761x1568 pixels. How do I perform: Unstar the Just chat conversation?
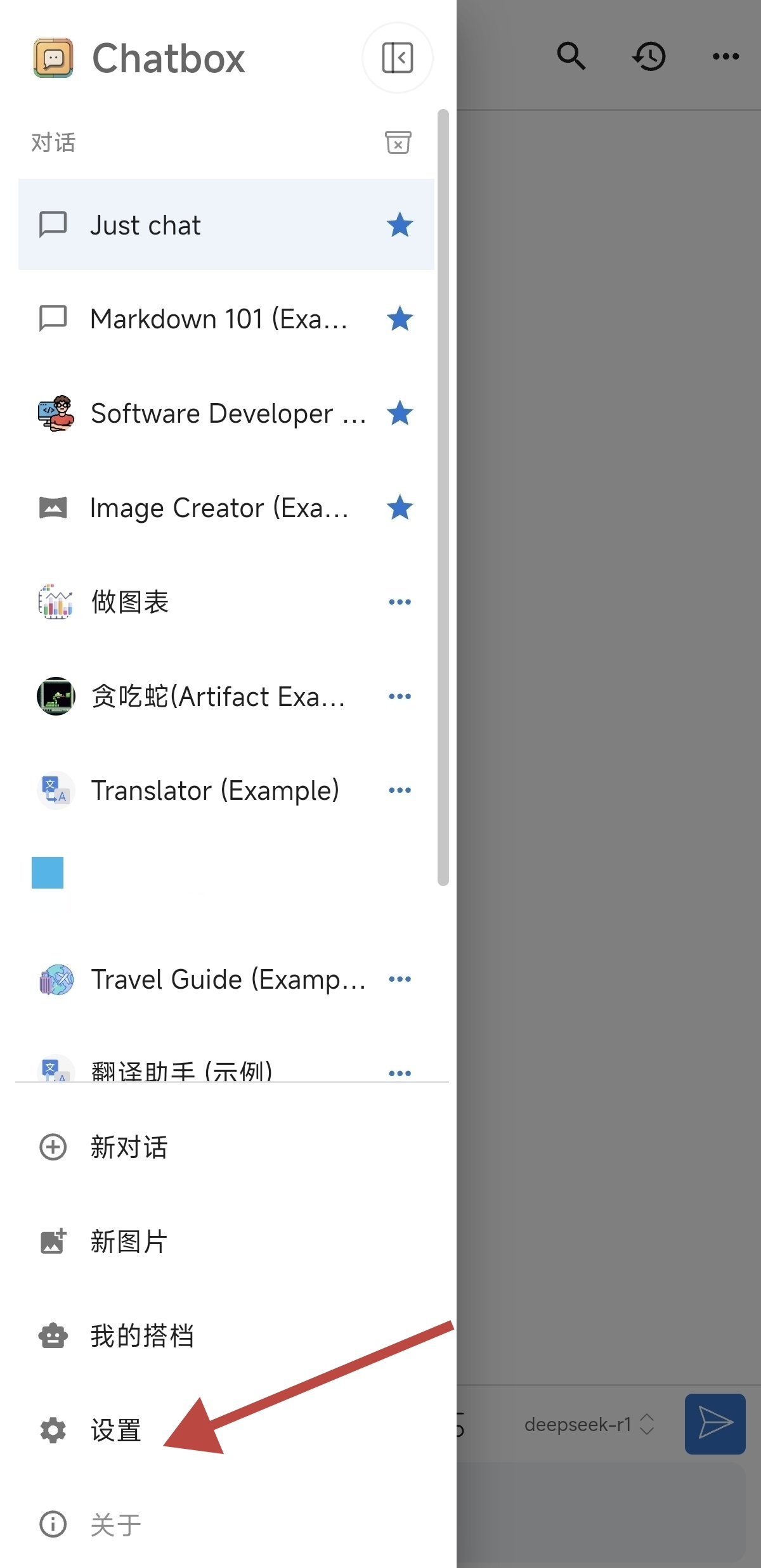pos(400,225)
